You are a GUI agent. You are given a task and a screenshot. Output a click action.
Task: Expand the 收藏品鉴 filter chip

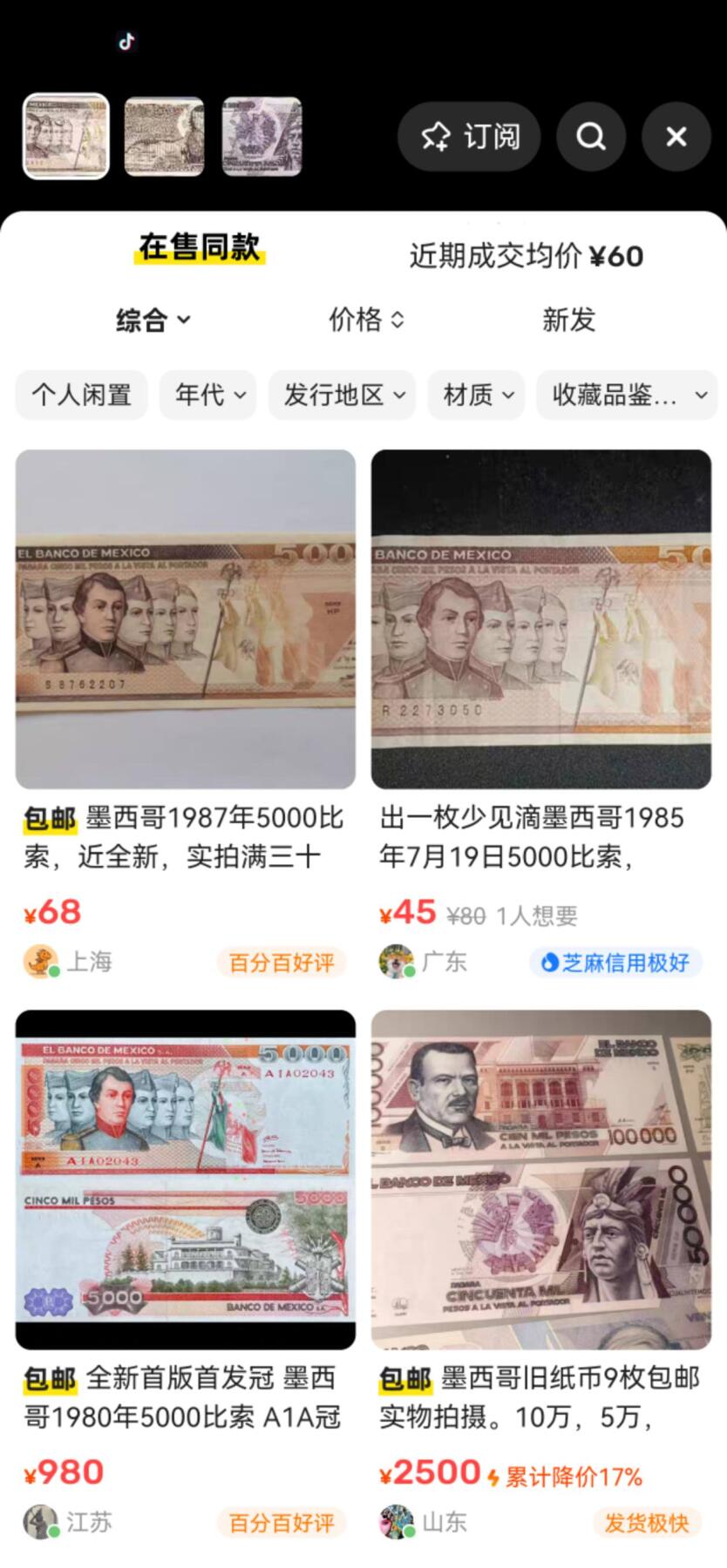point(628,395)
